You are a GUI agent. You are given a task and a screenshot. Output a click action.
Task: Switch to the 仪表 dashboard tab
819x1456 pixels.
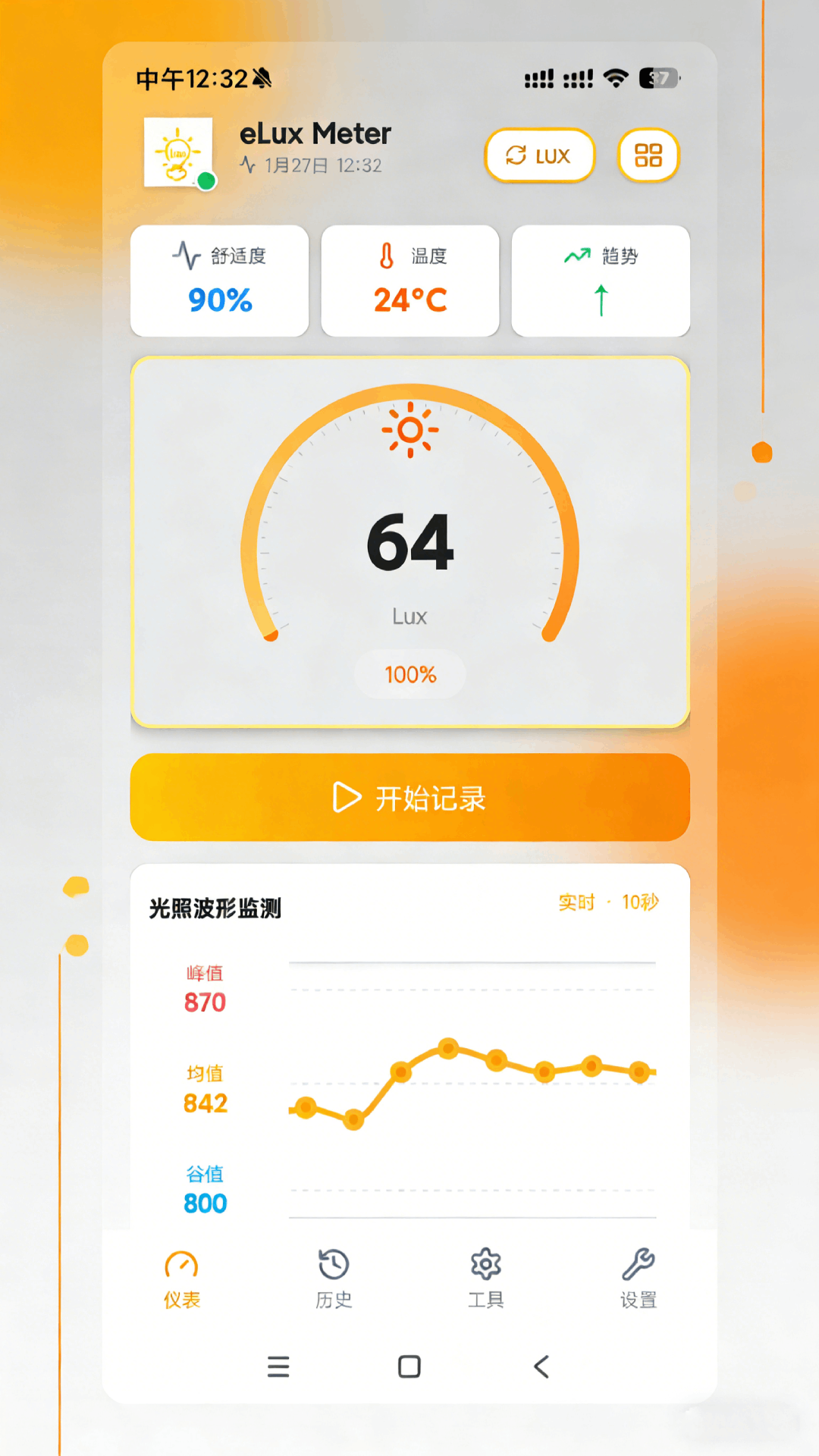click(x=180, y=1265)
